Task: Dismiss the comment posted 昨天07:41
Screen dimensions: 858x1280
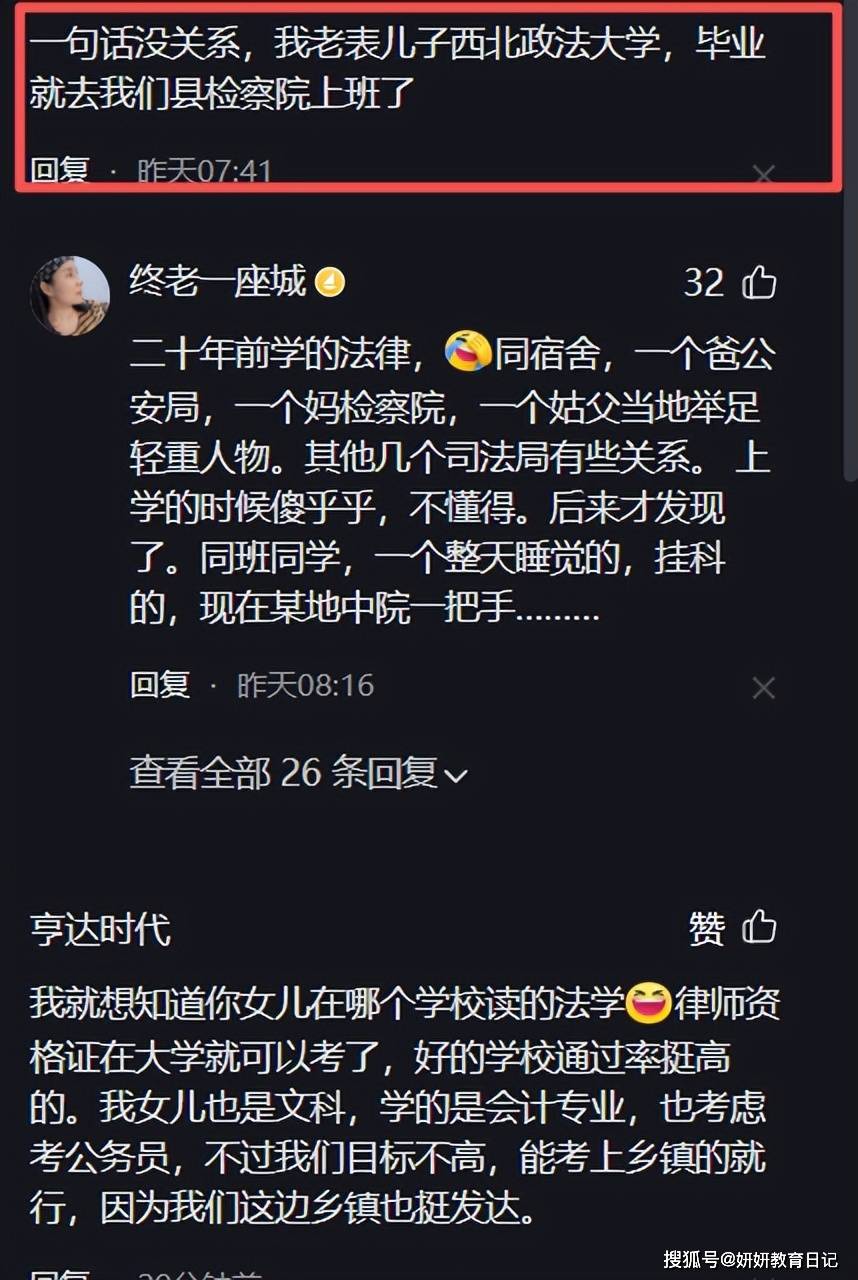Action: click(x=763, y=175)
